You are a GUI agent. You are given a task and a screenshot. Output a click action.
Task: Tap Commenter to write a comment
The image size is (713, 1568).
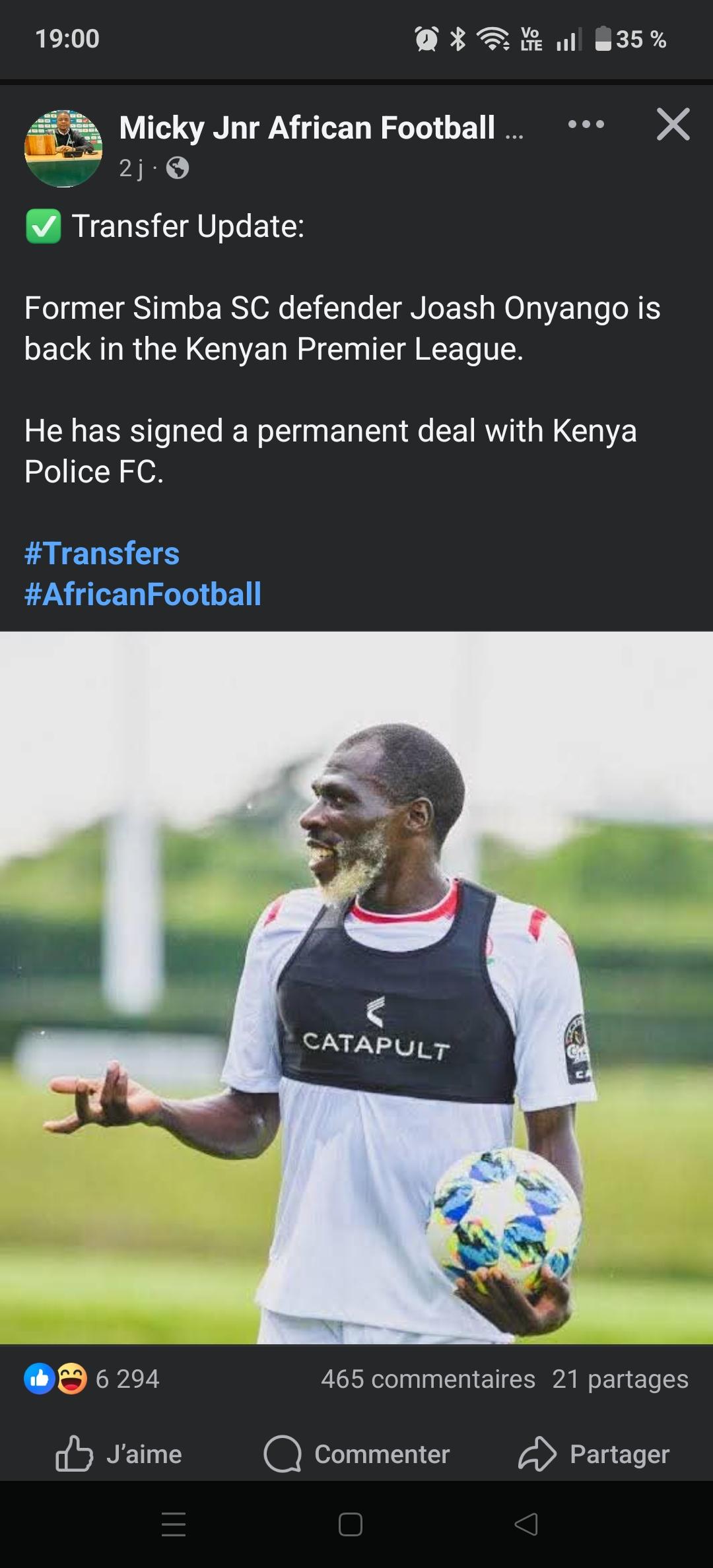pyautogui.click(x=356, y=1454)
